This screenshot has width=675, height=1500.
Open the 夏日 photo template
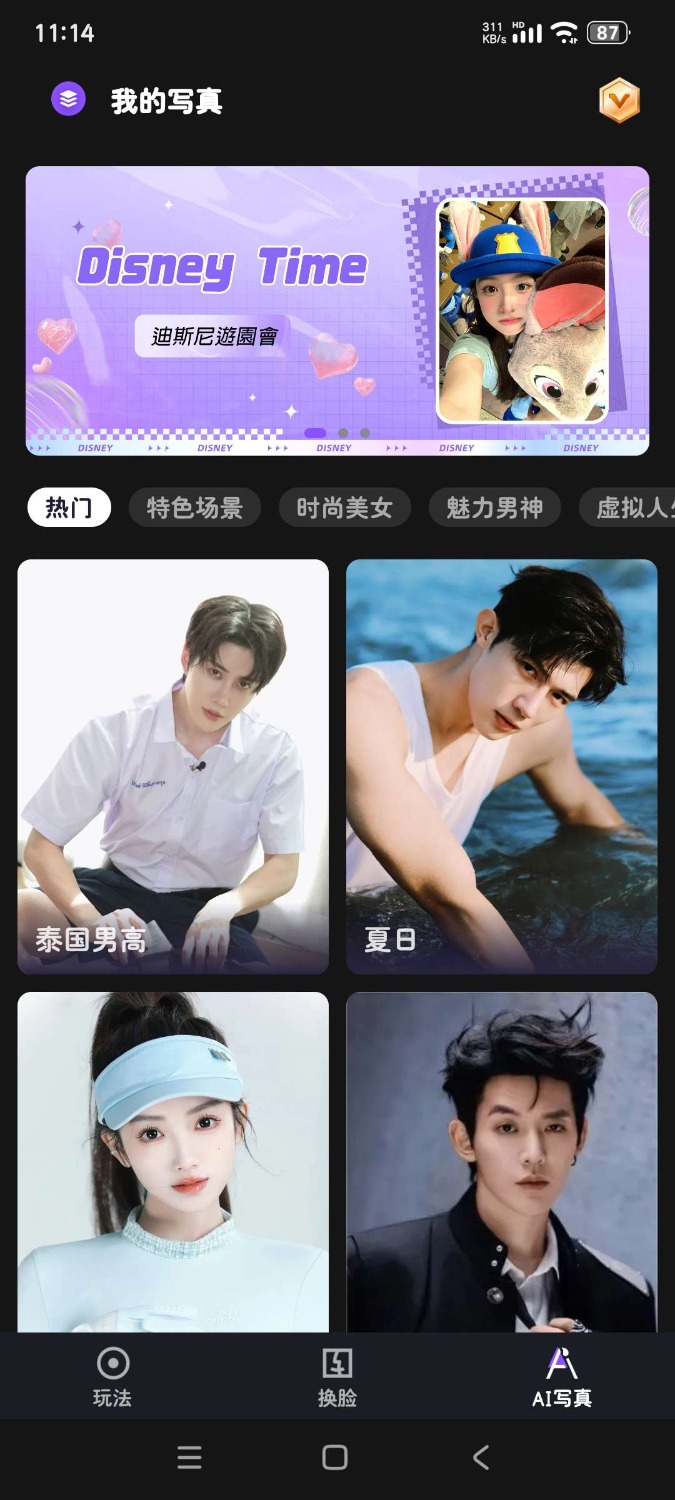pyautogui.click(x=501, y=766)
